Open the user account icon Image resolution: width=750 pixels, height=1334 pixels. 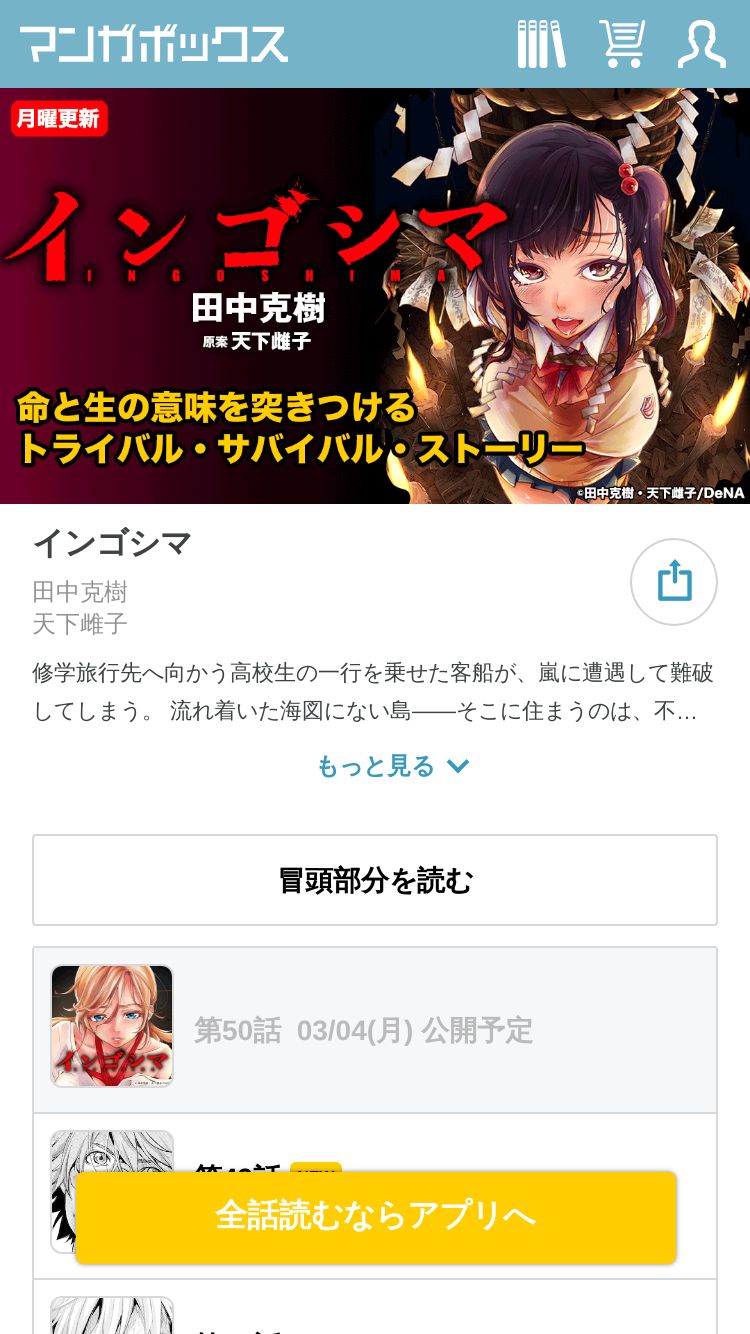[x=701, y=44]
